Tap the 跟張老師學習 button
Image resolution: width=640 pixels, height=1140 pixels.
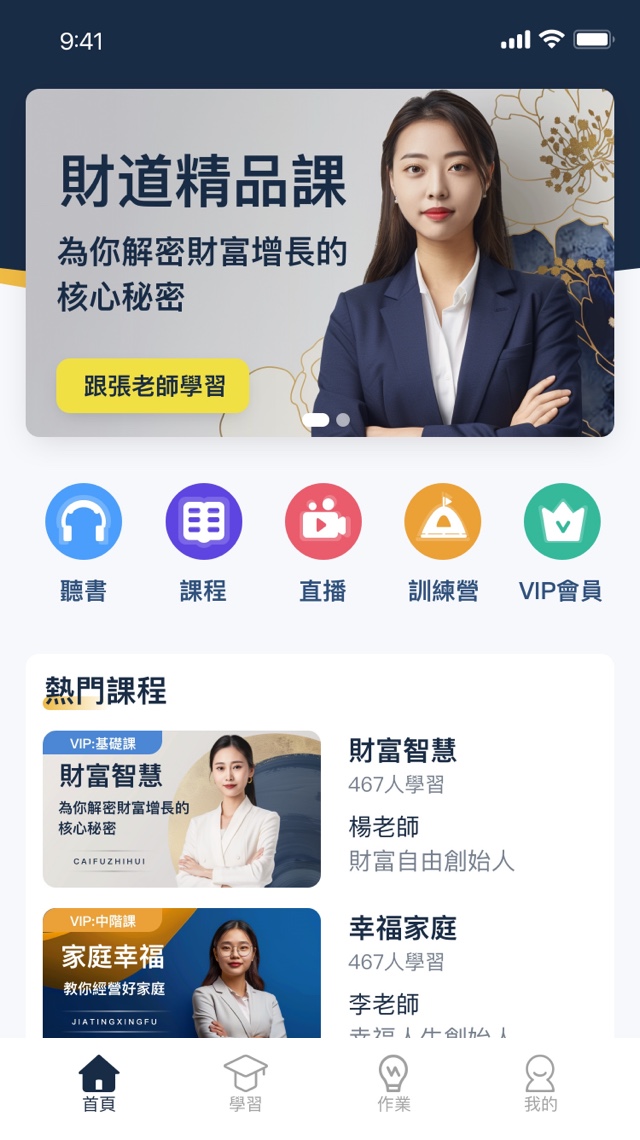coord(152,386)
